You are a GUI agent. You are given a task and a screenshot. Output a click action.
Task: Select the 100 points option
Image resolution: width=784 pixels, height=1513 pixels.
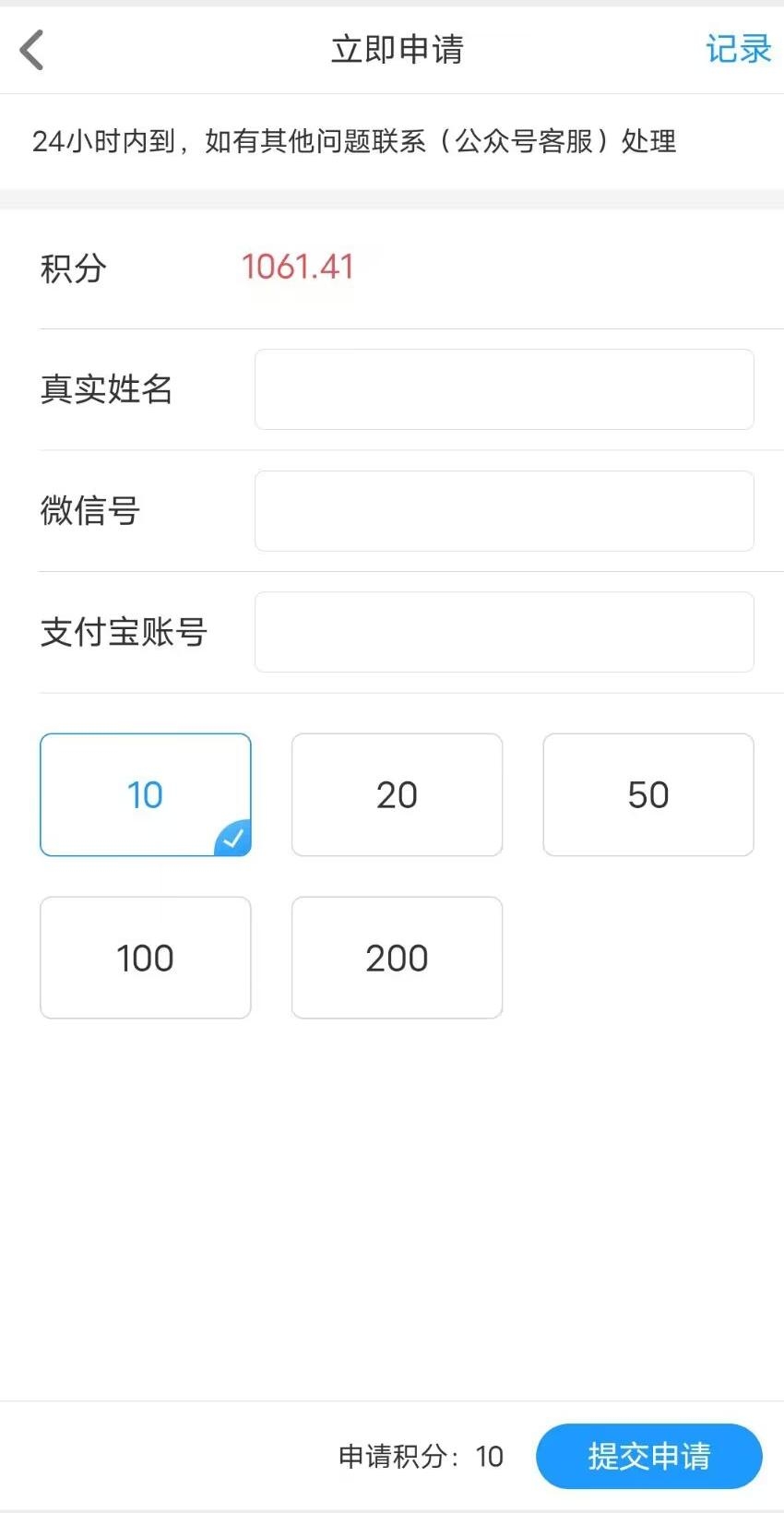(x=146, y=958)
